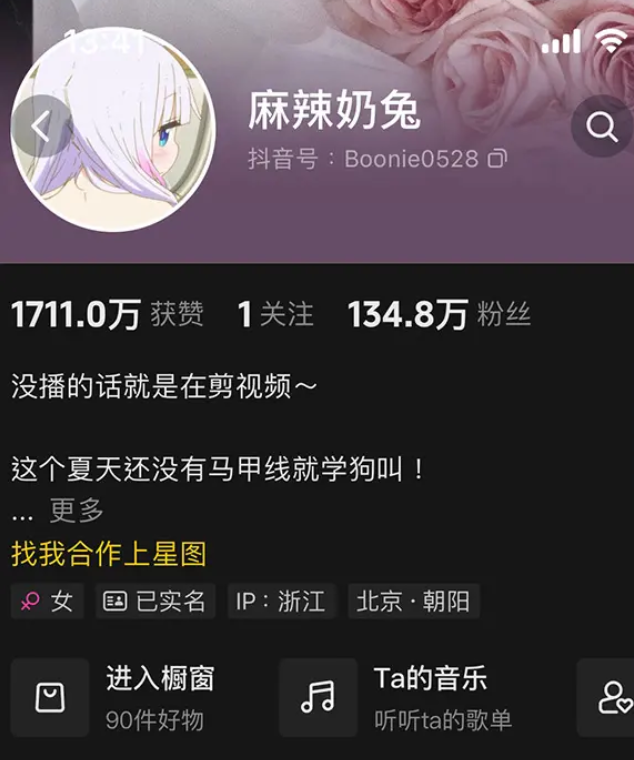Image resolution: width=634 pixels, height=760 pixels.
Task: Go back using the arrow button
Action: click(x=41, y=126)
